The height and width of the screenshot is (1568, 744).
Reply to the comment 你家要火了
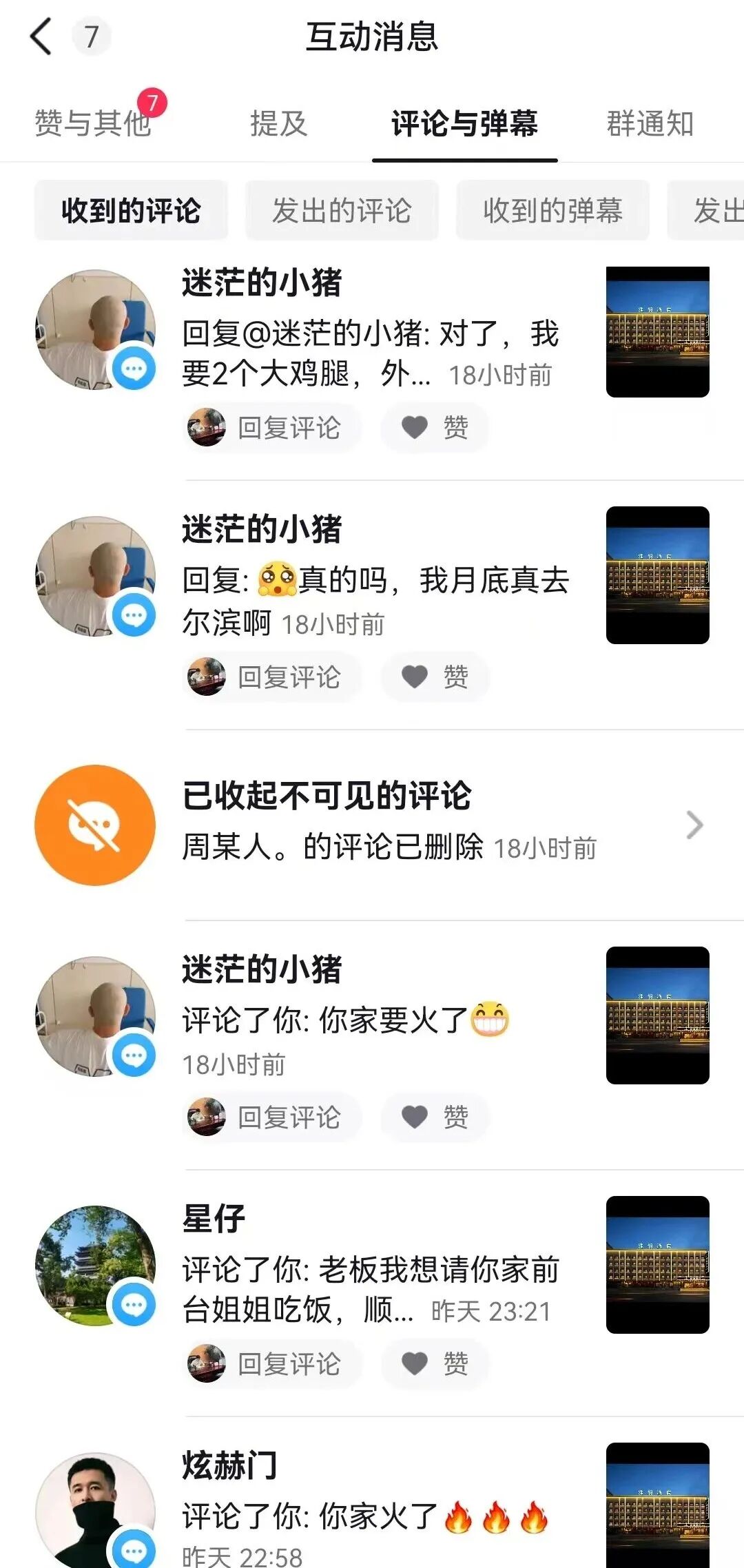click(x=273, y=1117)
